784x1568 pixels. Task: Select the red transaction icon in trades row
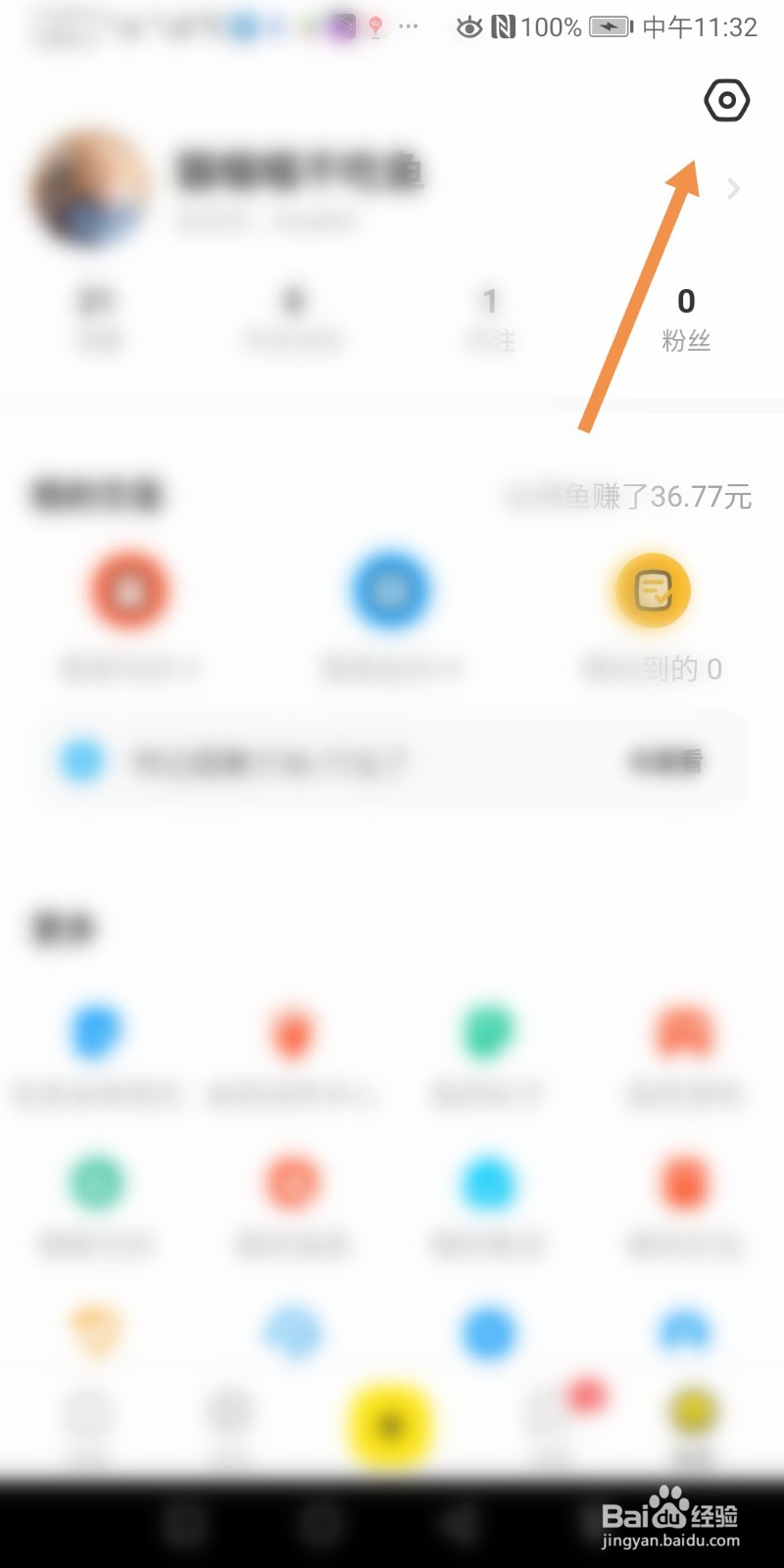click(127, 589)
